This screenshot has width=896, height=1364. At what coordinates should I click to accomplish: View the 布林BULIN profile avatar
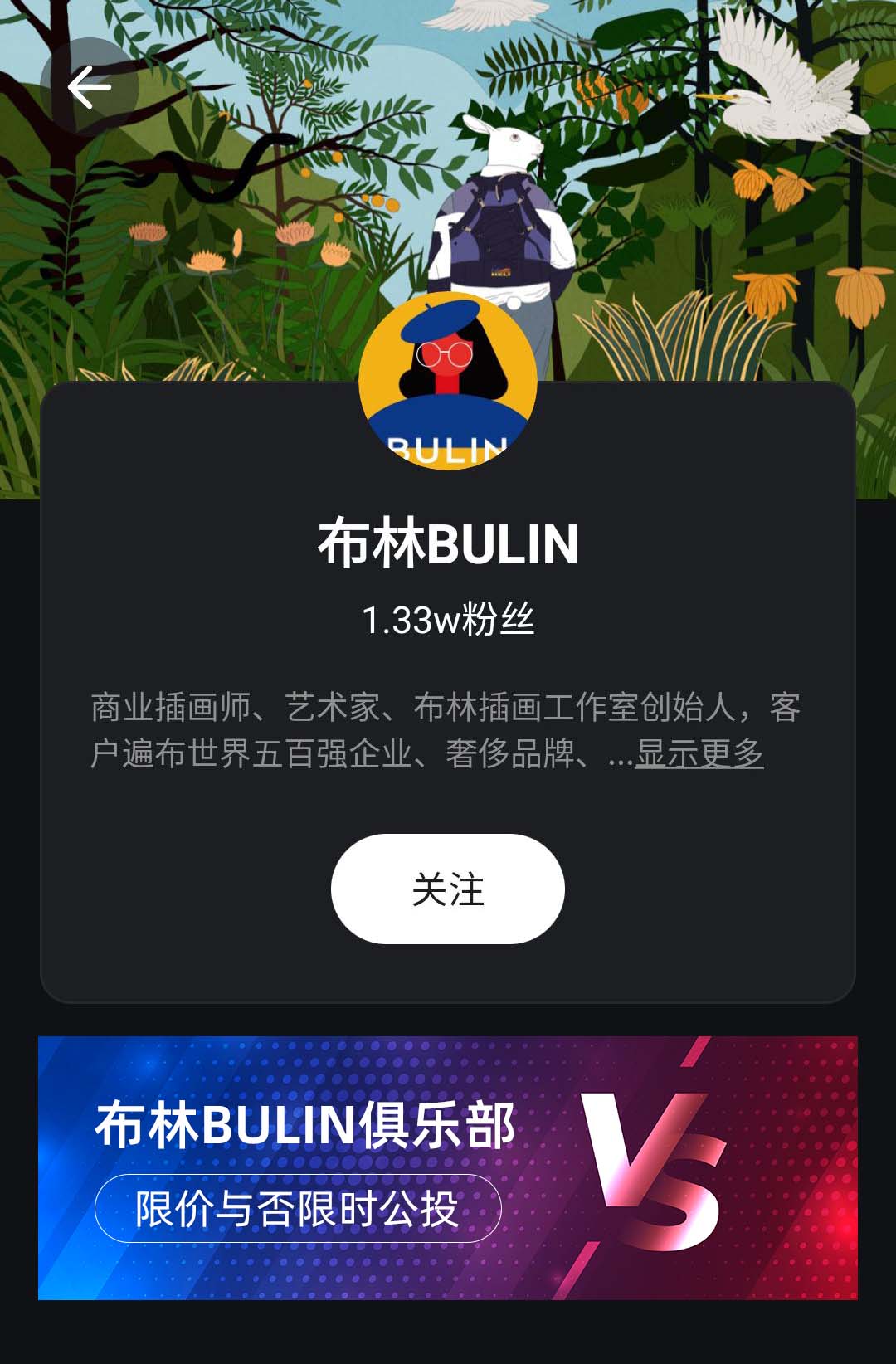pos(448,381)
